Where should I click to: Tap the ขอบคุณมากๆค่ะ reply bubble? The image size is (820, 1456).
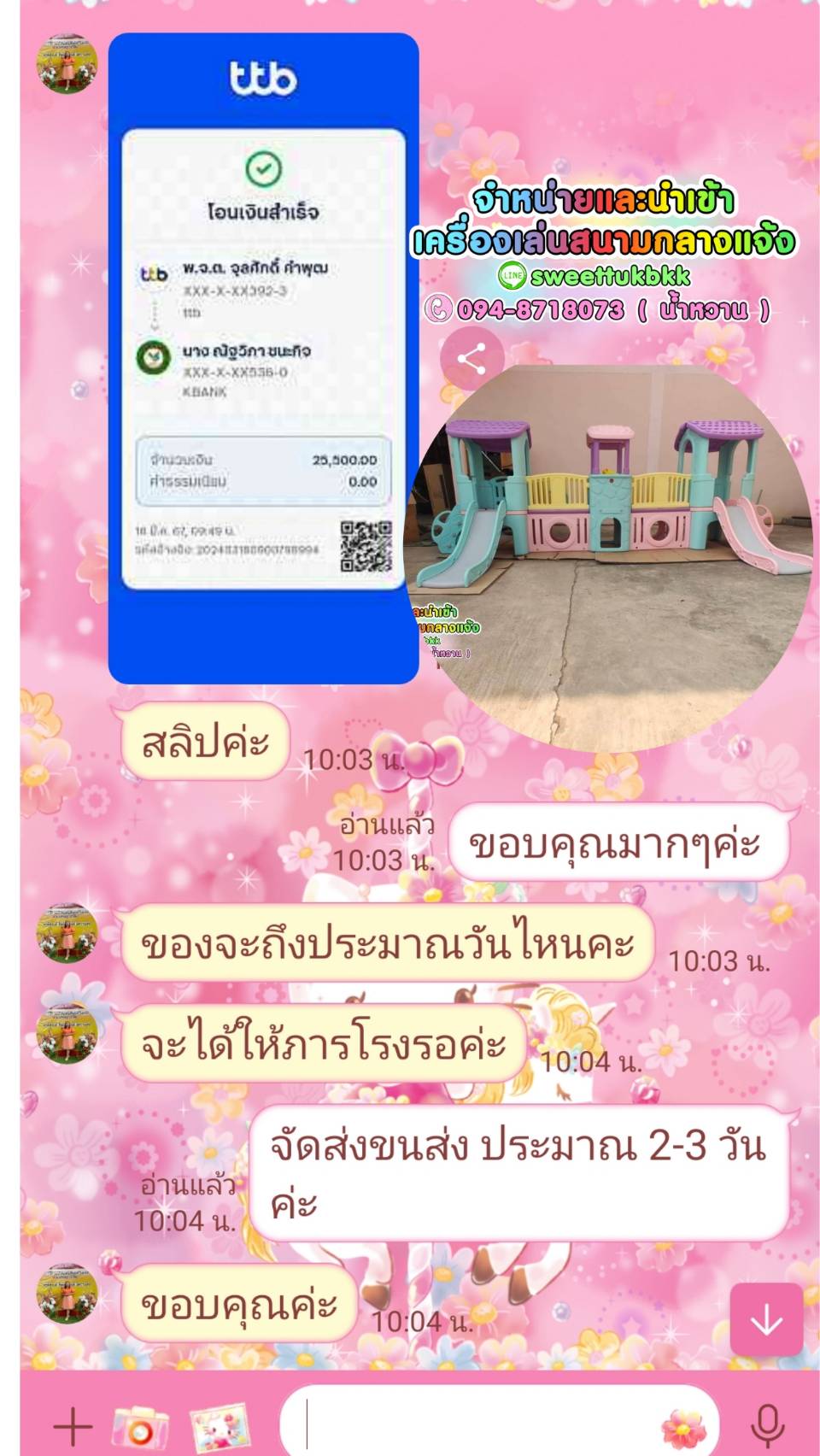pos(621,842)
